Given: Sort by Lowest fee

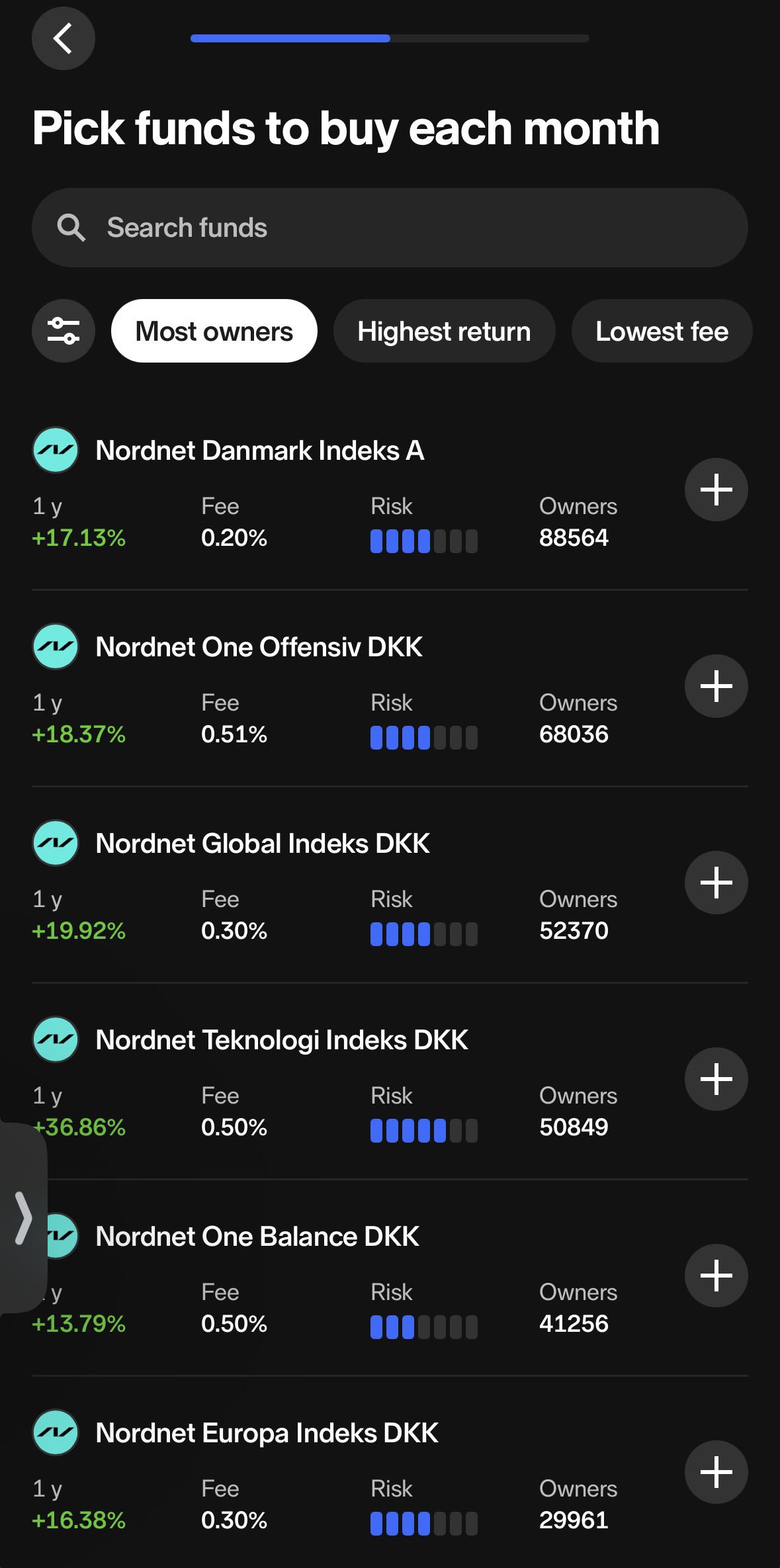Looking at the screenshot, I should click(662, 331).
